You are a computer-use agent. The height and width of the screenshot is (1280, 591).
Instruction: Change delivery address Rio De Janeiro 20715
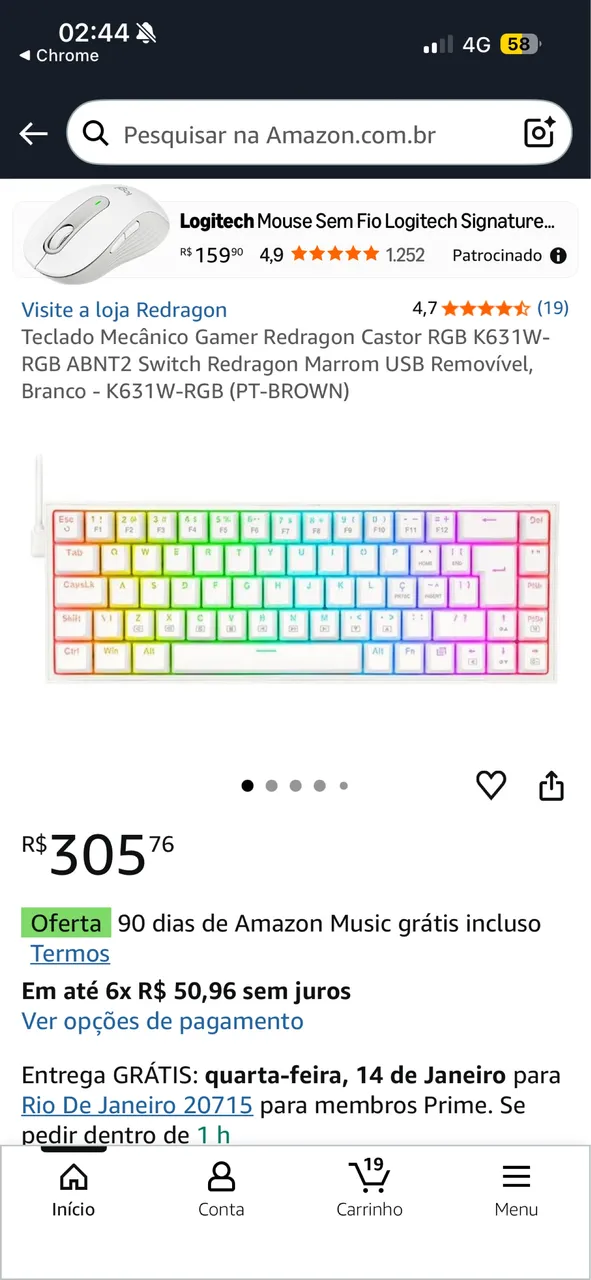137,1106
